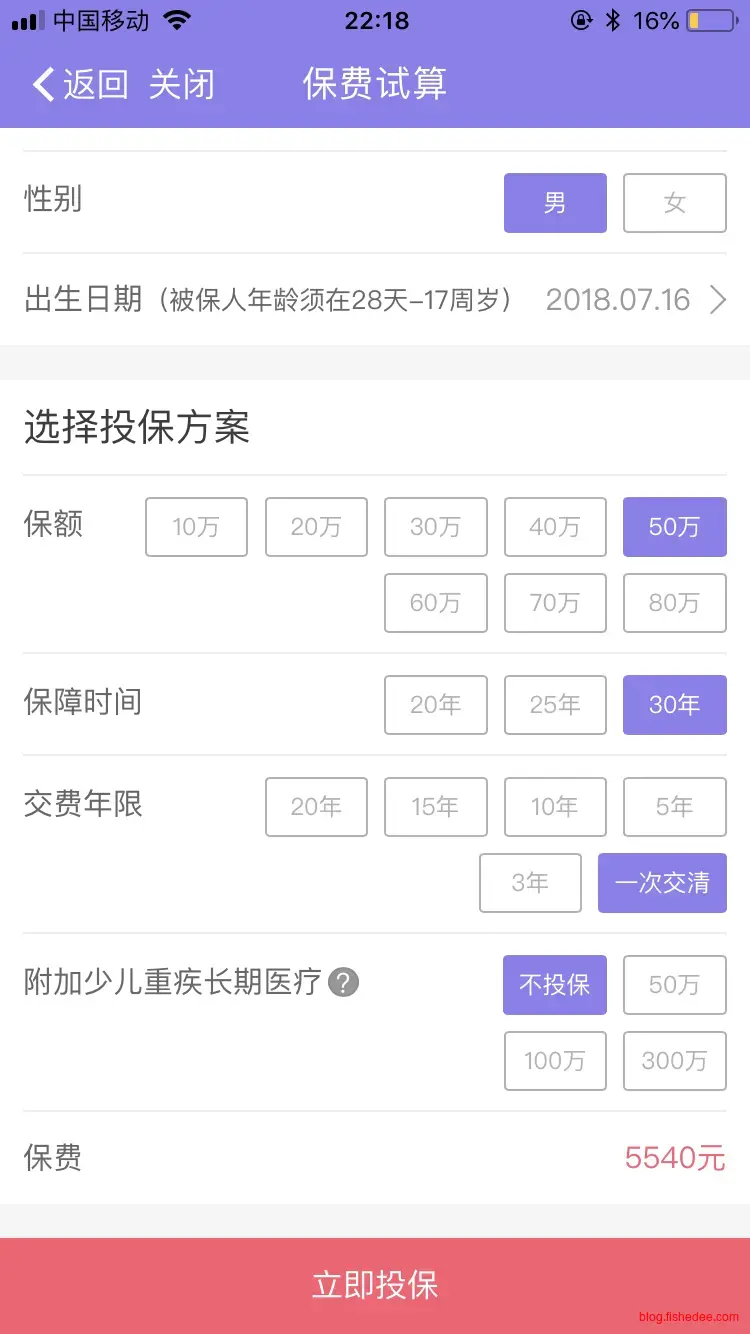The image size is (750, 1334).
Task: Go back using the 返回 arrow
Action: click(x=80, y=85)
